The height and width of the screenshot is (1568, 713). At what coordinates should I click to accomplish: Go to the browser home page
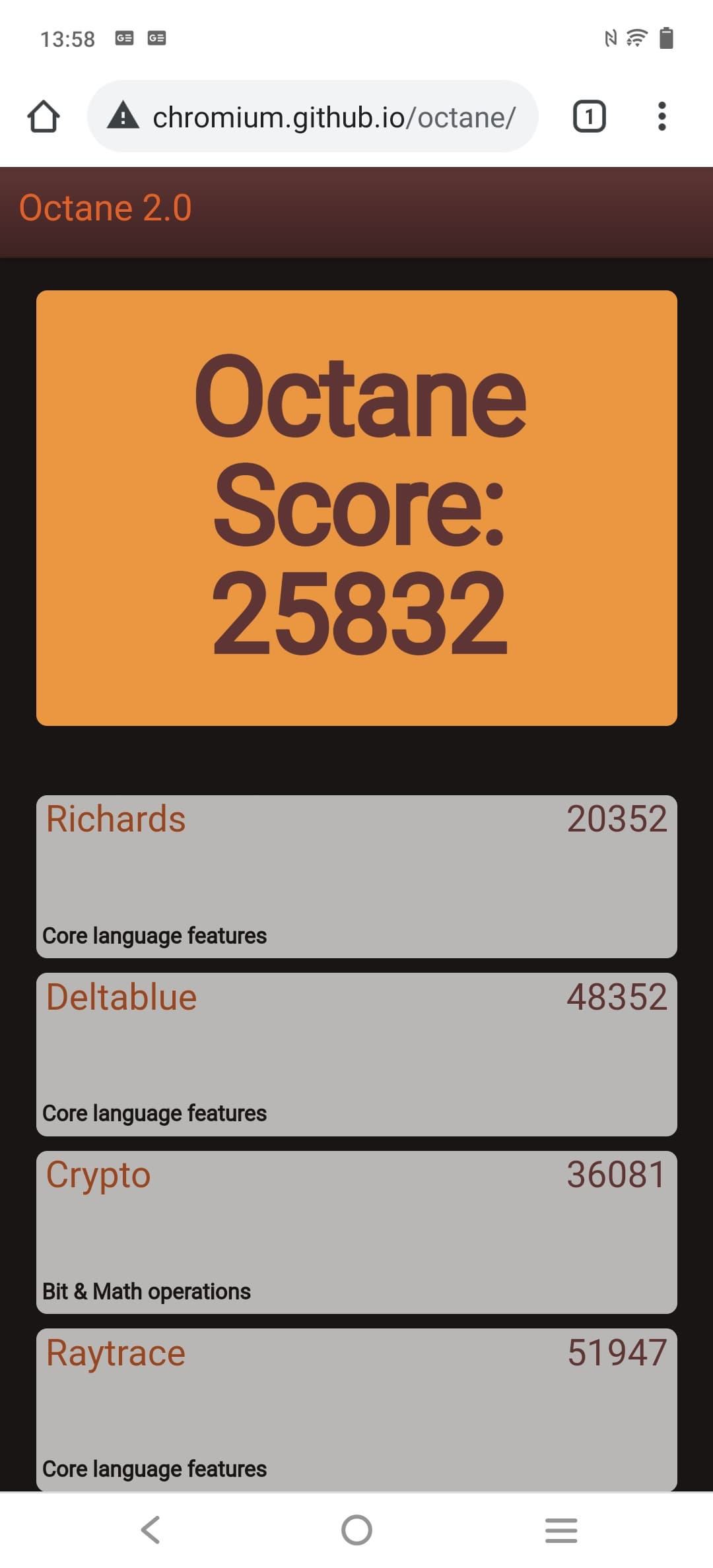[x=44, y=117]
